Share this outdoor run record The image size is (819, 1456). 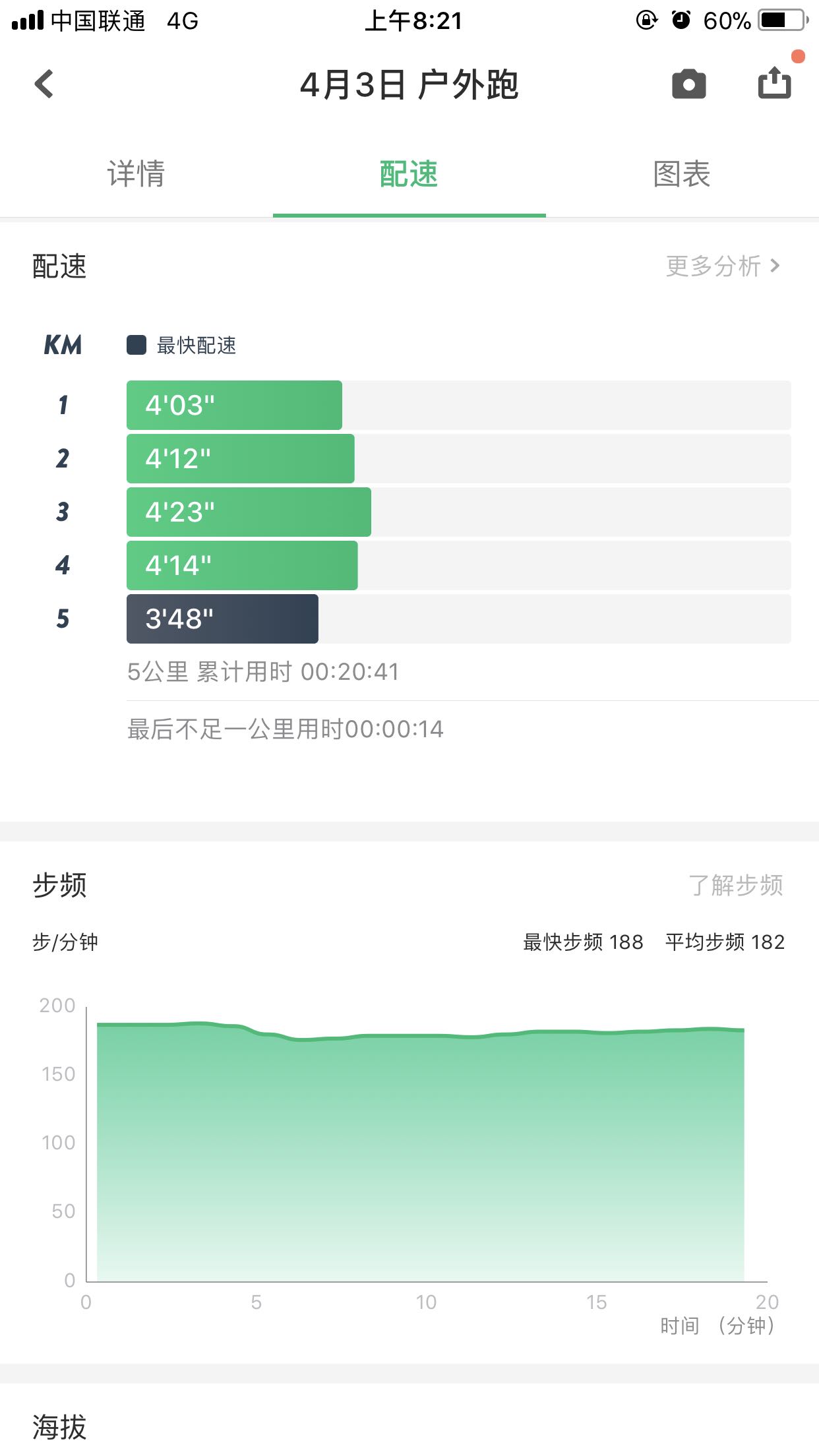coord(774,83)
